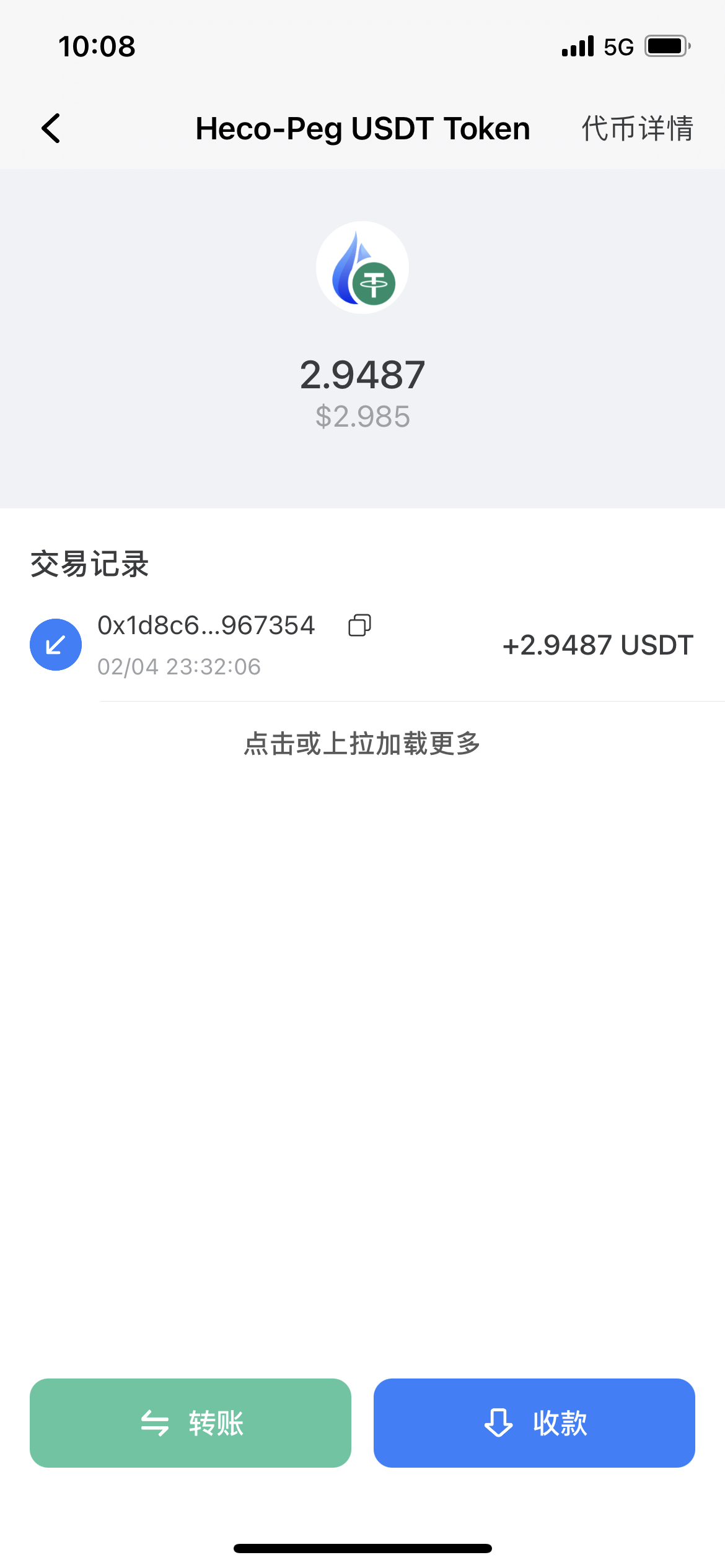Copy the transaction hash 0x1d8c6...967354

coord(359,625)
